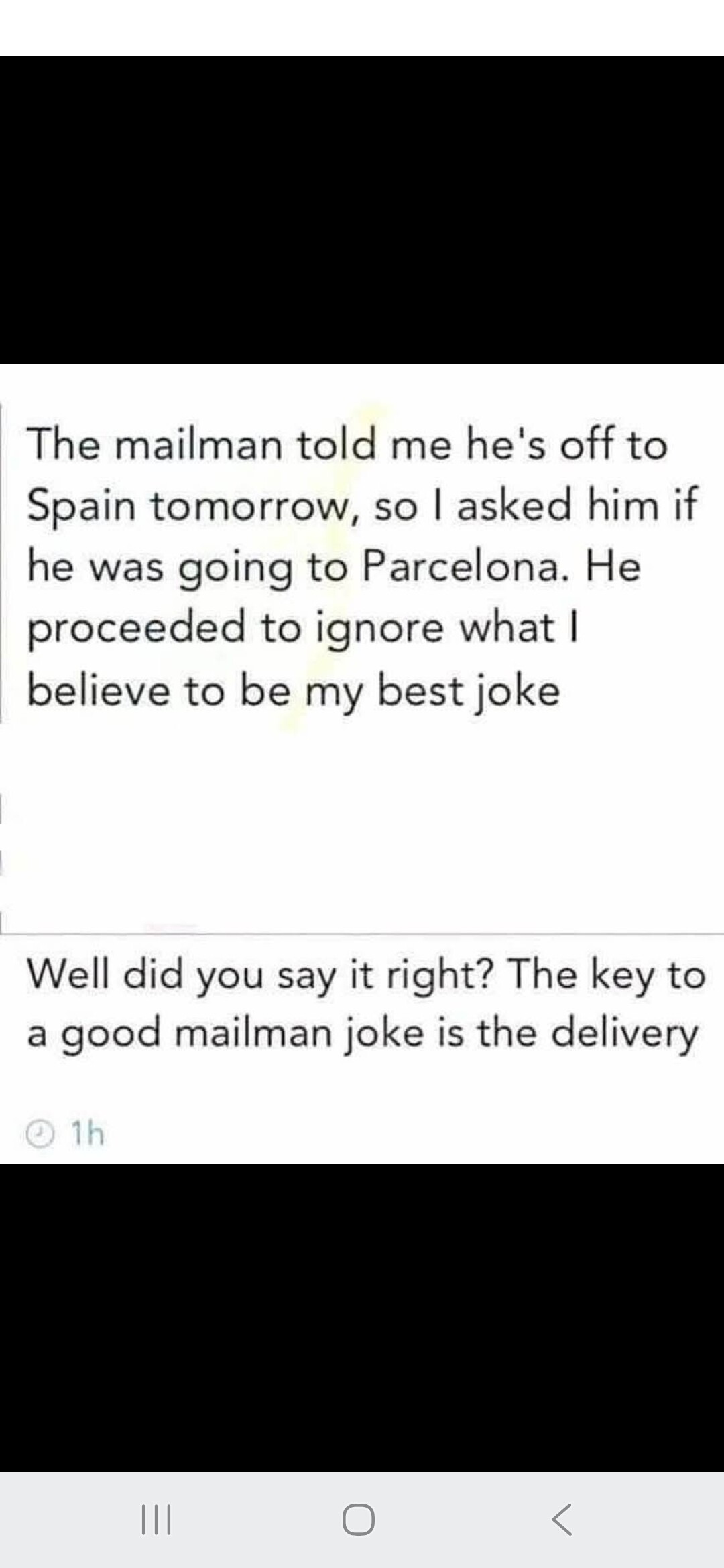The height and width of the screenshot is (1568, 724).
Task: Go back with the navigation bar arrow
Action: click(562, 1519)
